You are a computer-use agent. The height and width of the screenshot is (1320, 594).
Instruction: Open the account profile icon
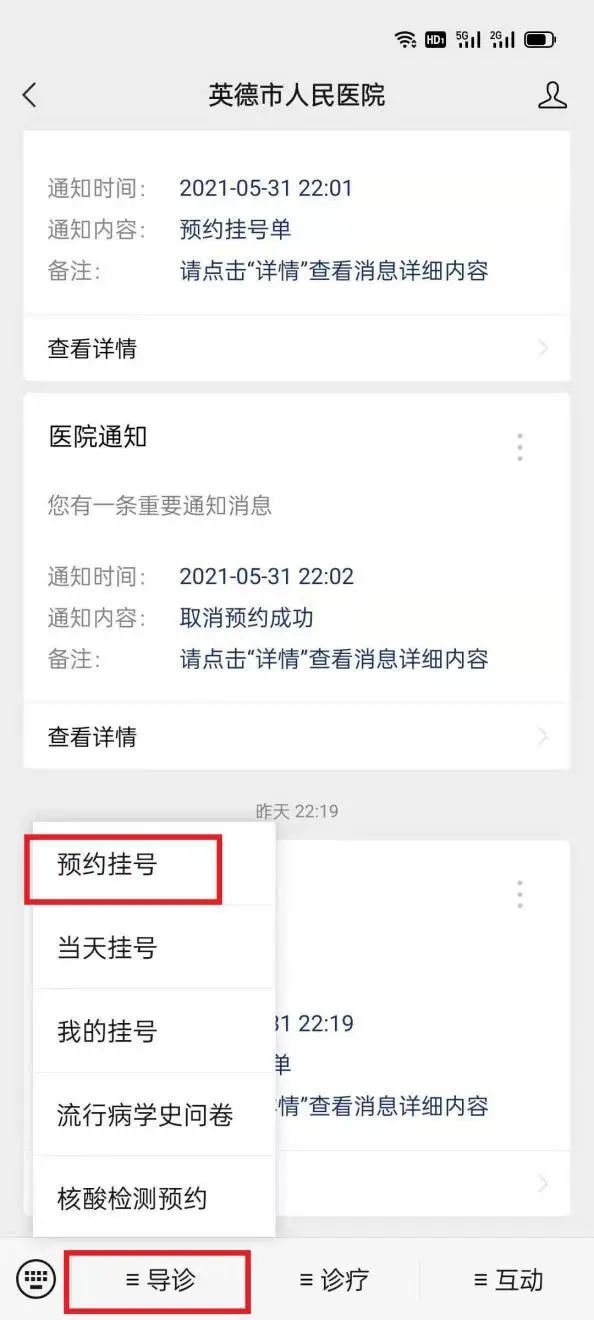pos(552,95)
